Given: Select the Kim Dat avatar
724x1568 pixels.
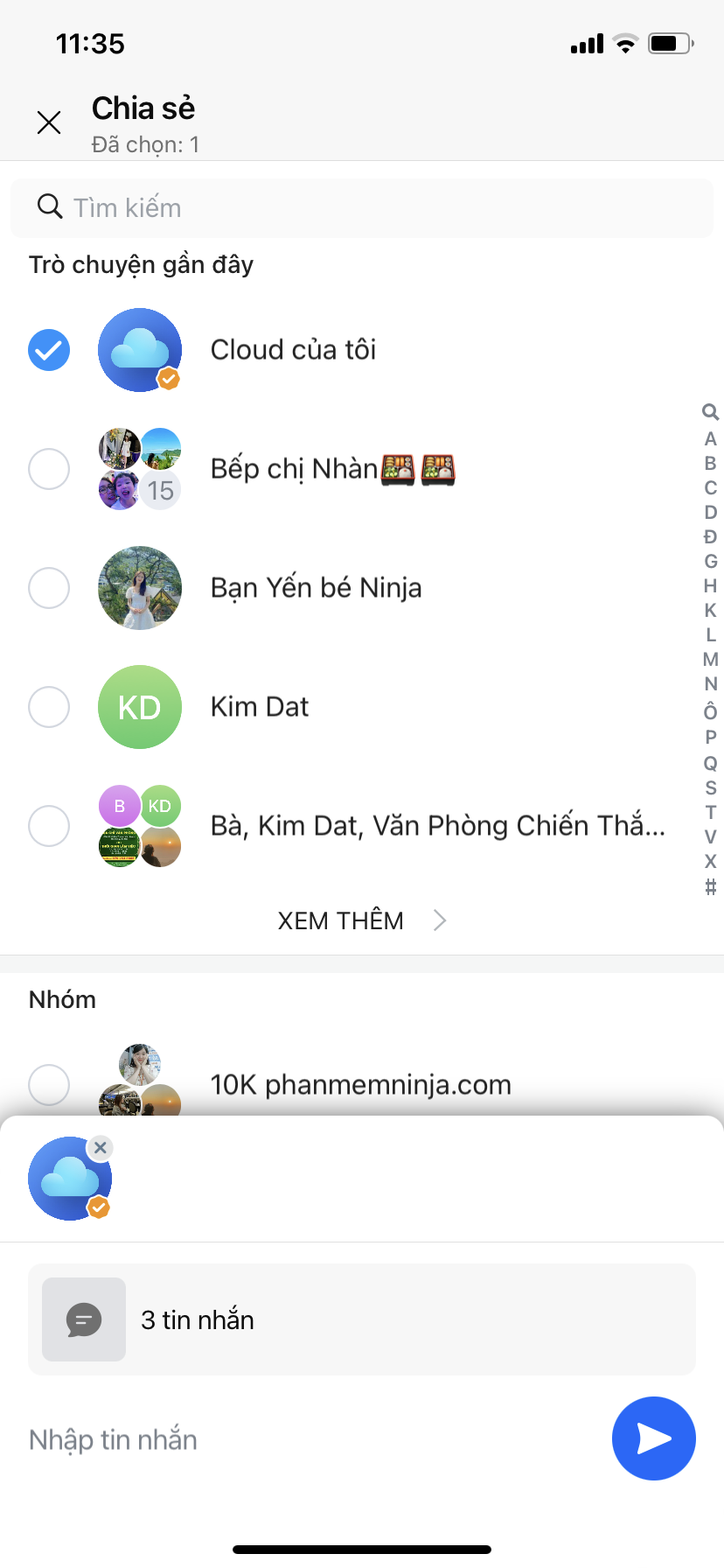Looking at the screenshot, I should (x=139, y=706).
